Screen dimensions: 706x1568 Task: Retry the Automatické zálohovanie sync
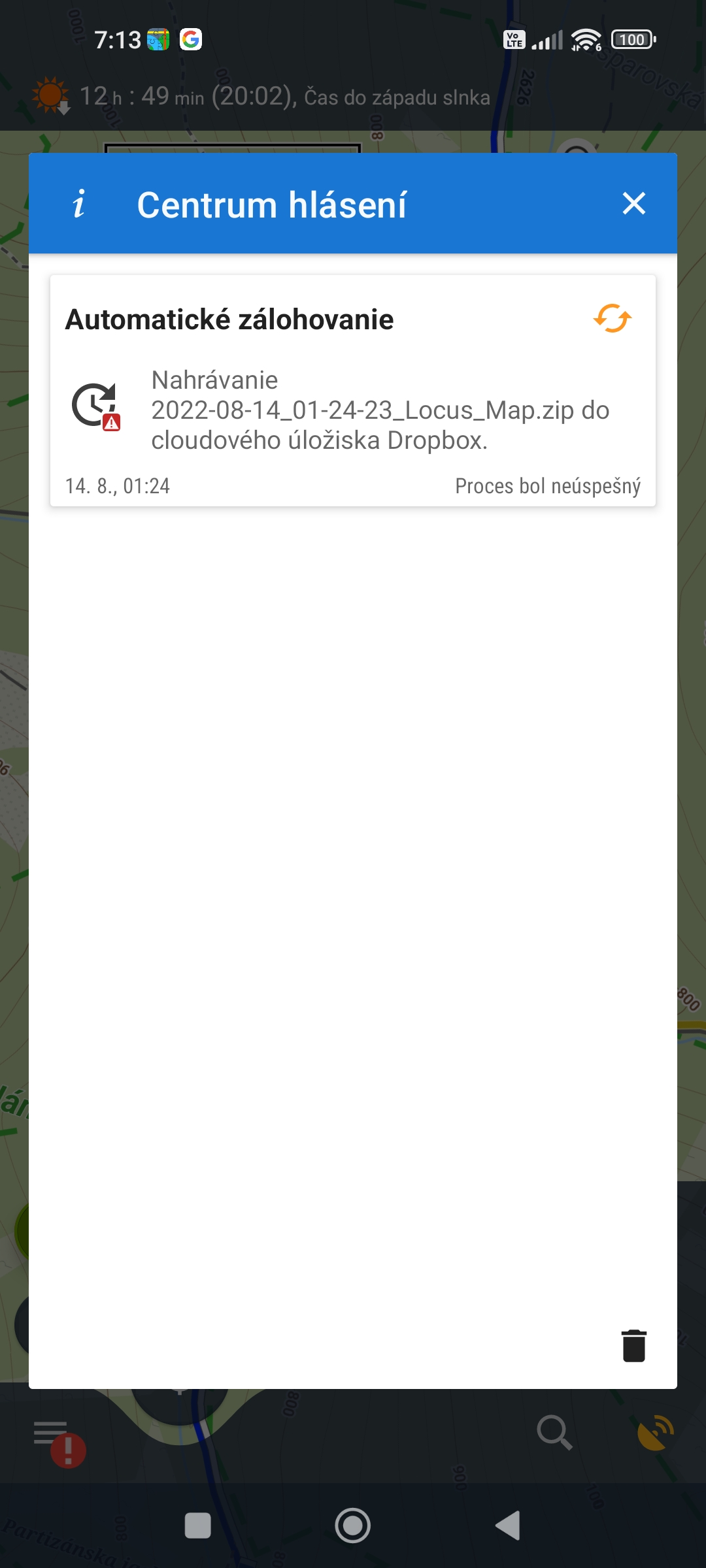pos(612,319)
